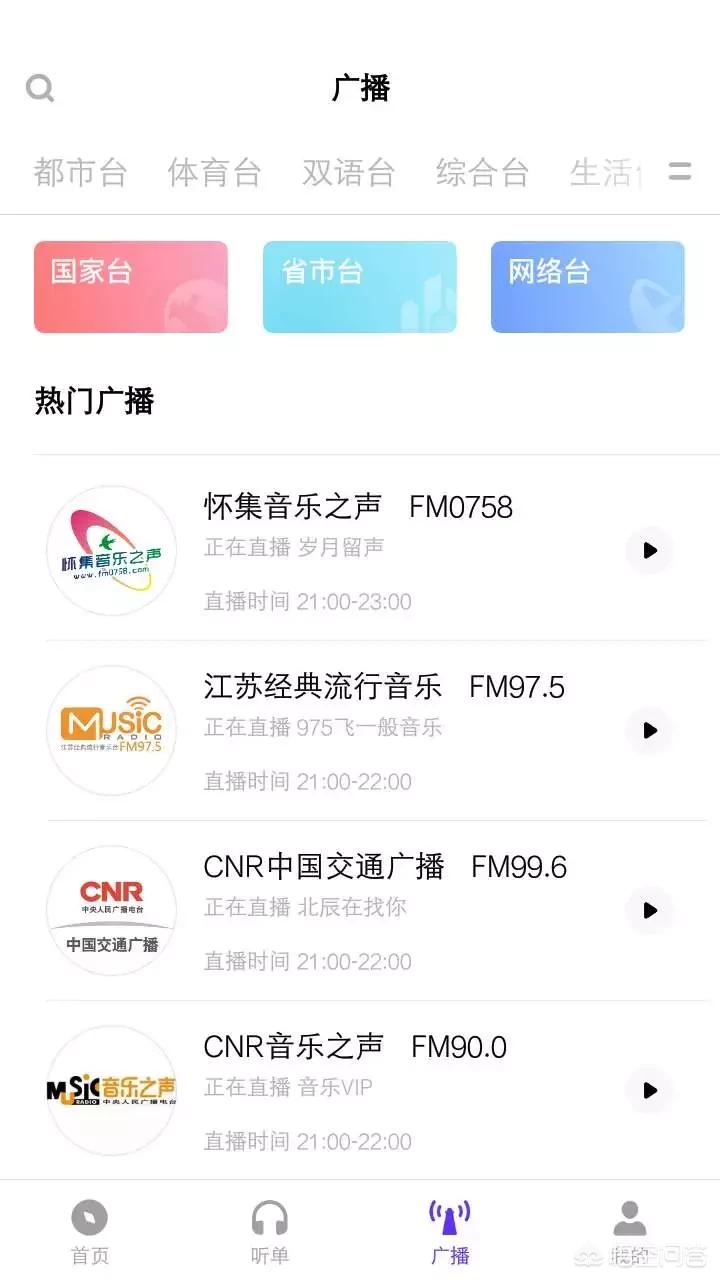
Task: Switch to the 综合台 category tab
Action: point(482,172)
